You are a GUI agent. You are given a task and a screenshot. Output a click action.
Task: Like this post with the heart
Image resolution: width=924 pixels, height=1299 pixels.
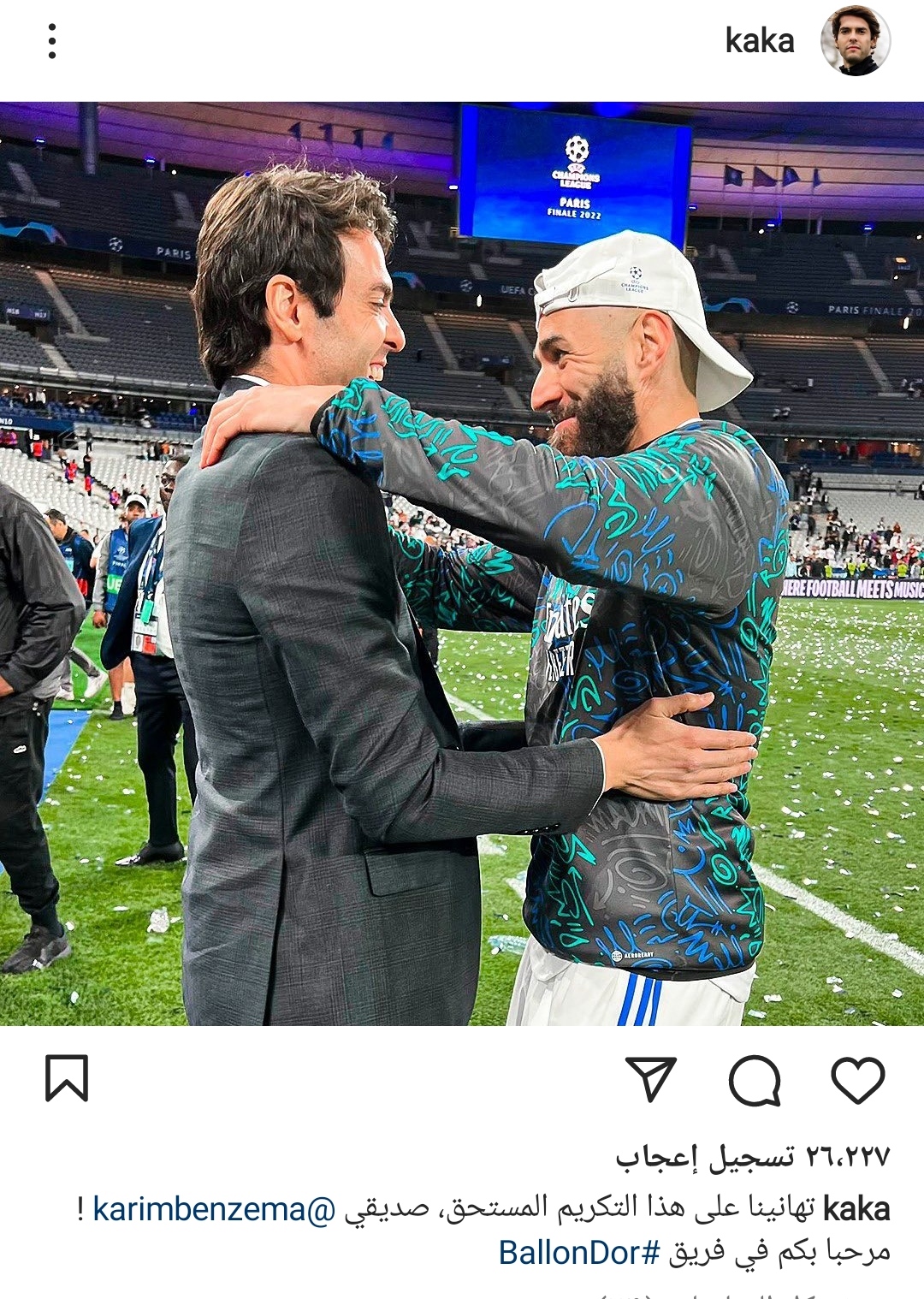pos(857,1079)
